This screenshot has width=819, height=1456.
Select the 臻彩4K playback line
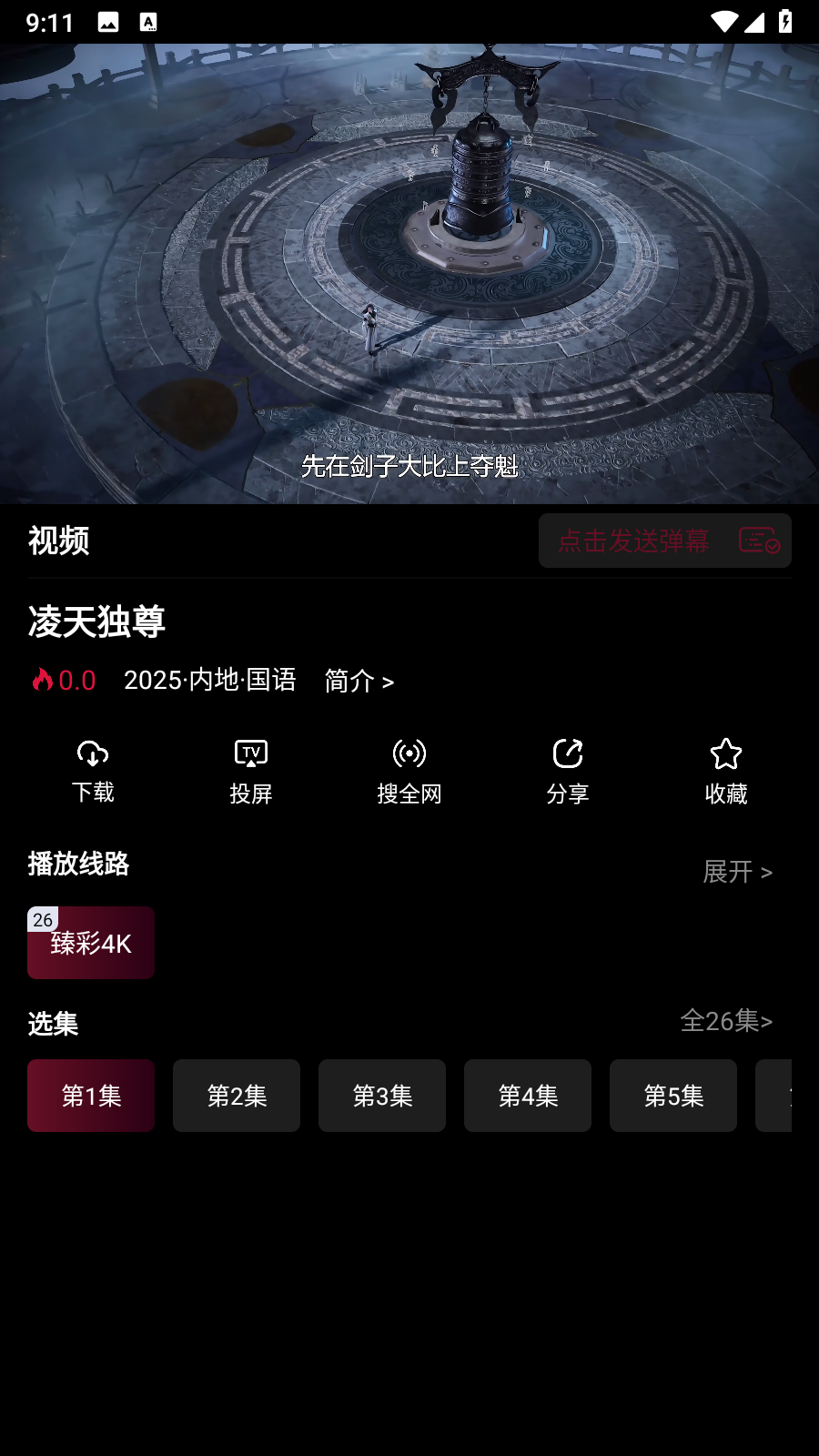[x=91, y=943]
